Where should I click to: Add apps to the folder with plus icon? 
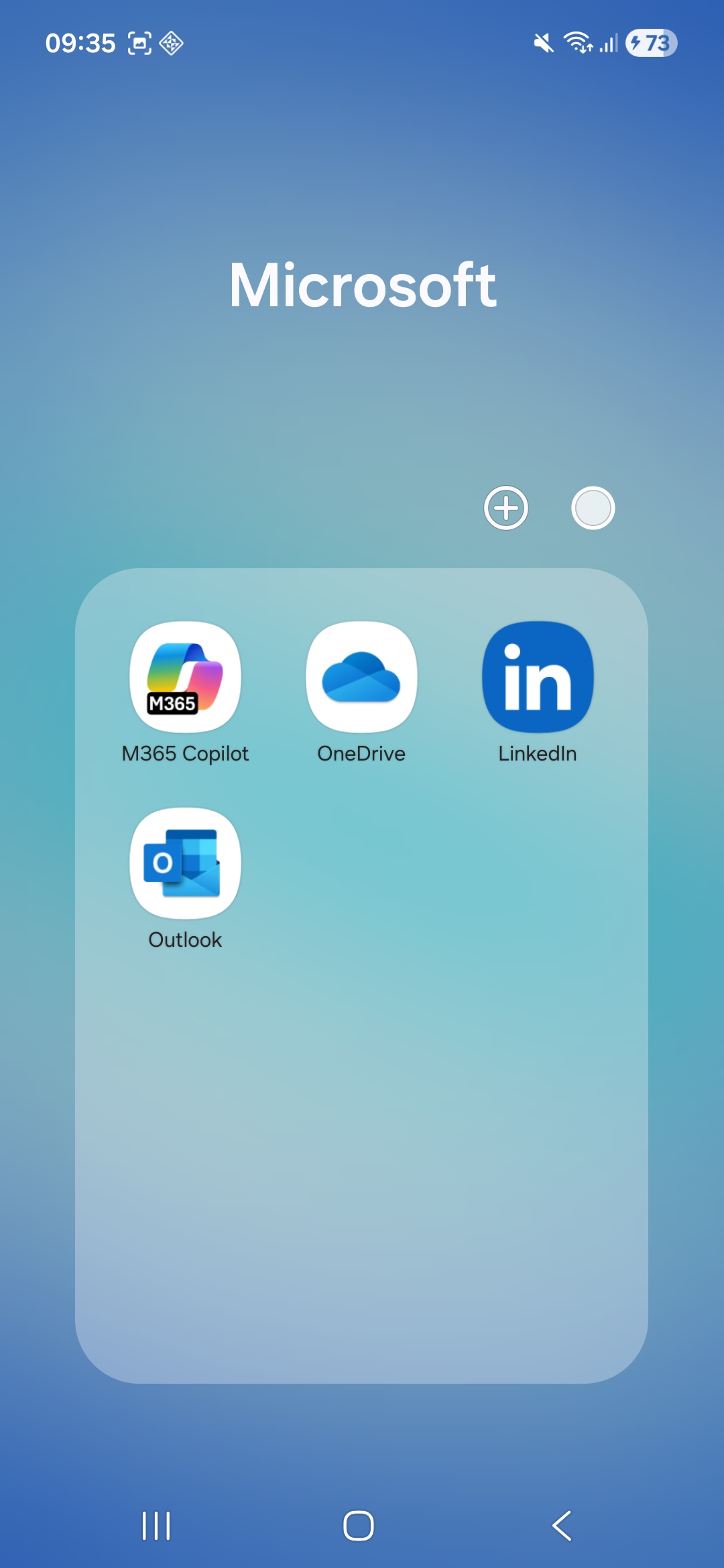(x=506, y=508)
